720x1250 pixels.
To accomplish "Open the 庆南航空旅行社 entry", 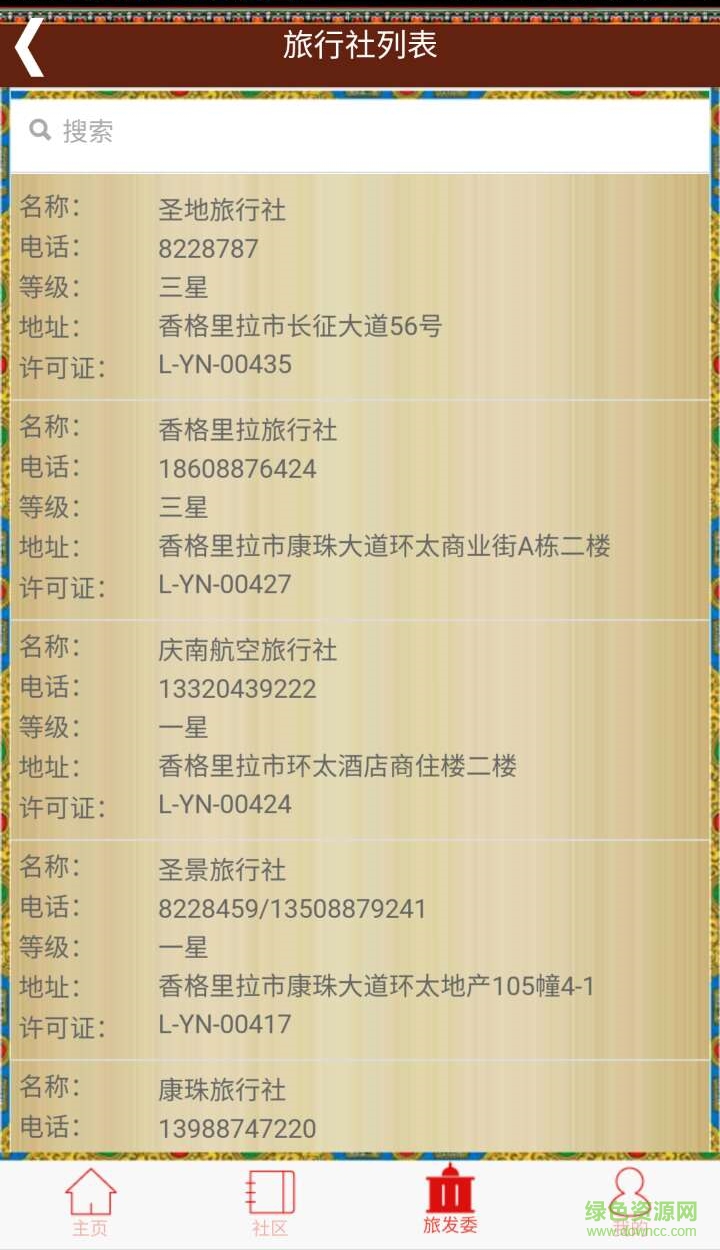I will [x=360, y=728].
